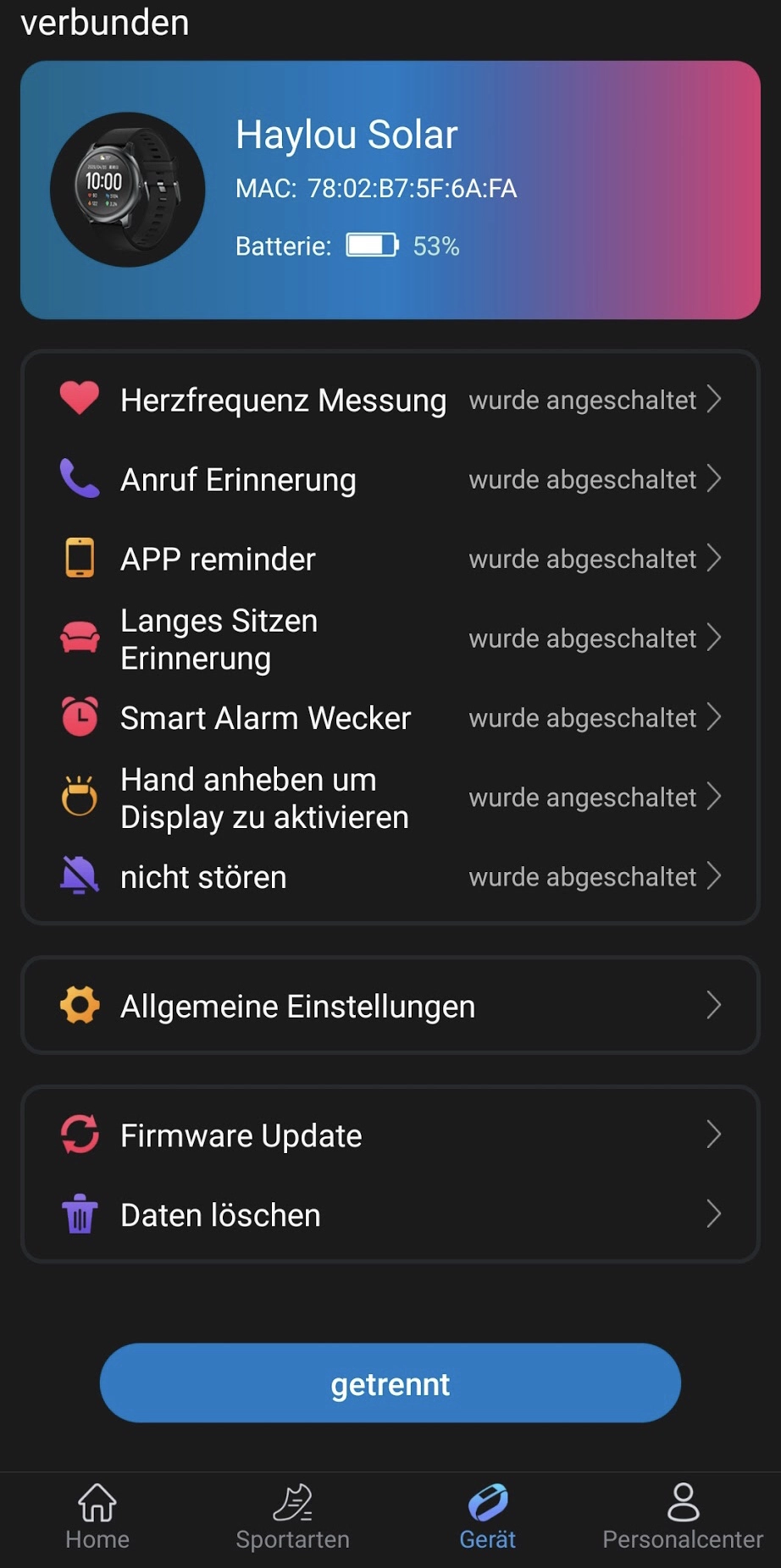Go to the Personalcenter tab

683,1517
